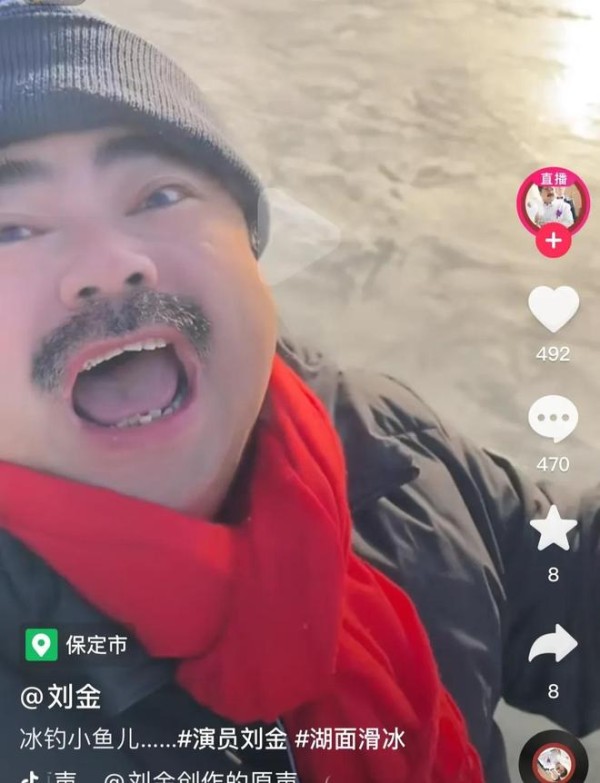Add this video to favorites with the star

(x=553, y=529)
